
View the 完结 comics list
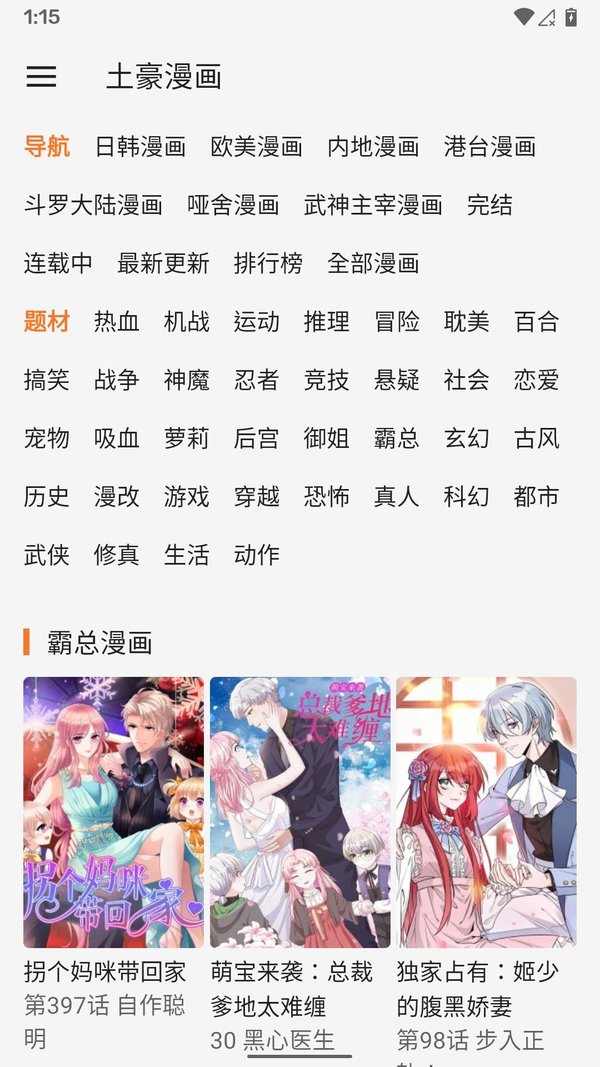pos(490,205)
